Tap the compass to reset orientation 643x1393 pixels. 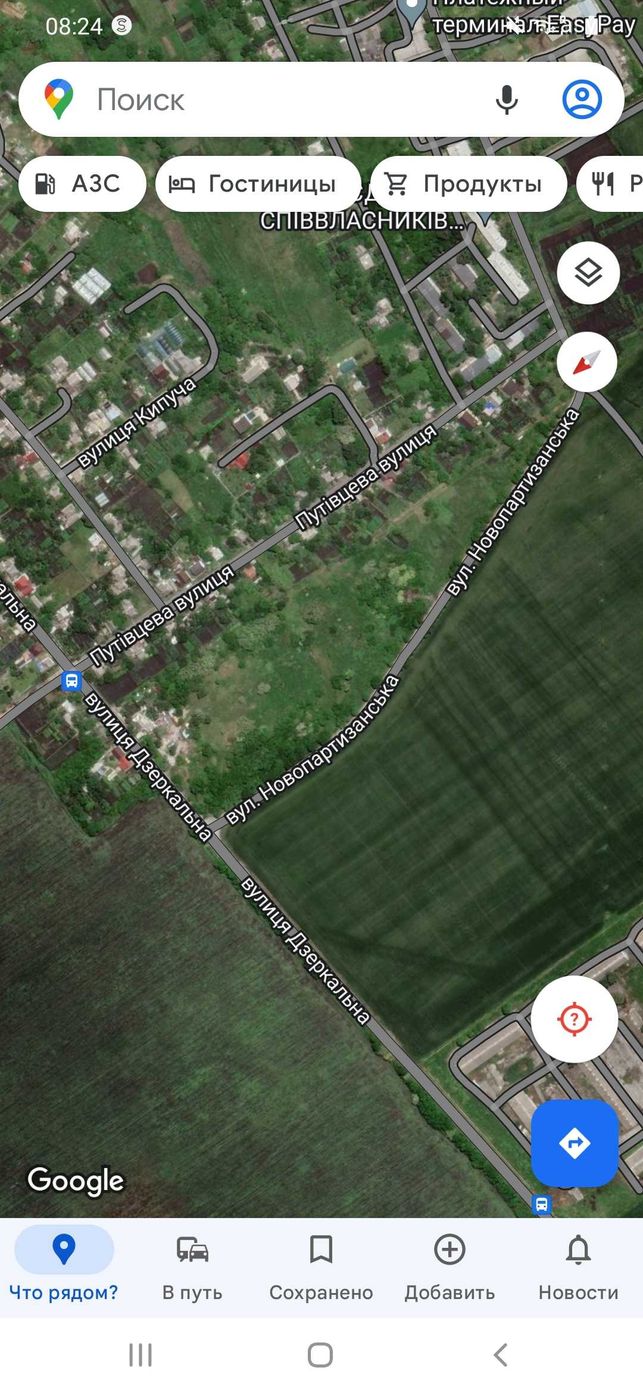pyautogui.click(x=588, y=362)
